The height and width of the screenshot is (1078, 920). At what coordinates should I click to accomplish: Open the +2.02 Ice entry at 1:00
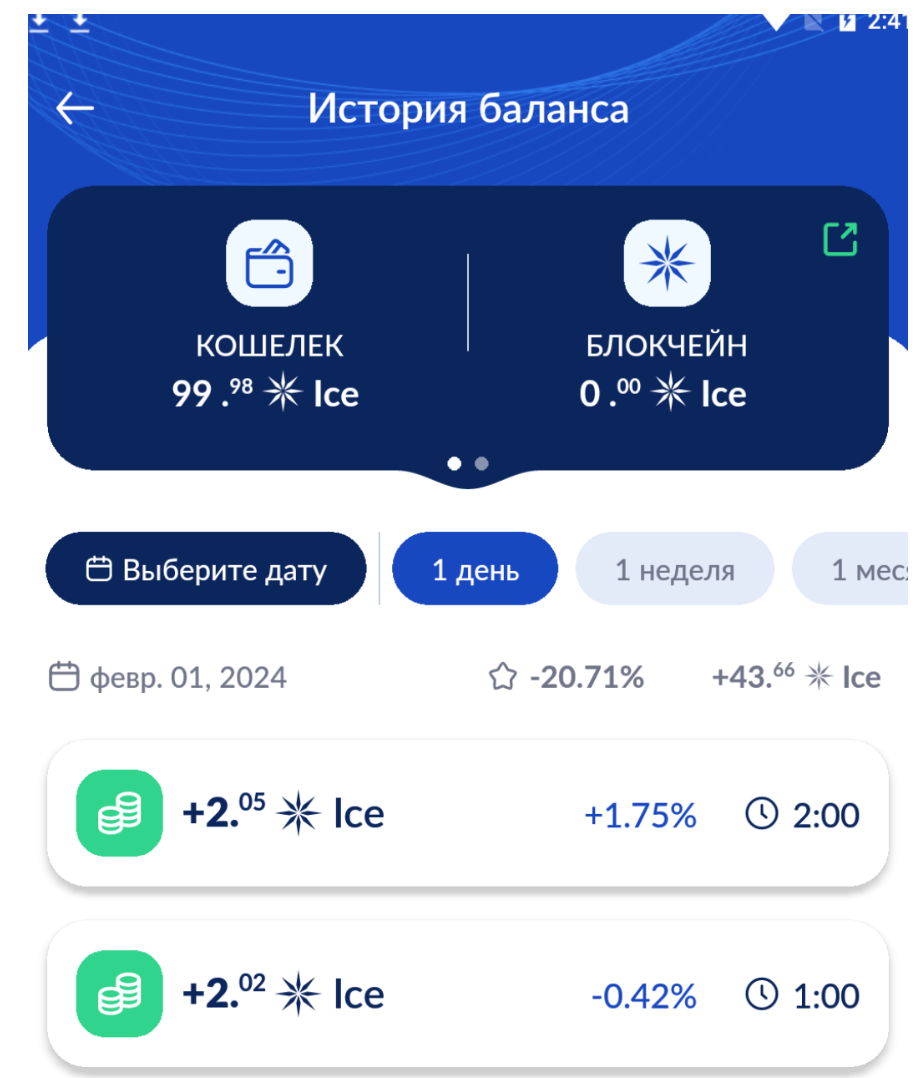coord(467,994)
